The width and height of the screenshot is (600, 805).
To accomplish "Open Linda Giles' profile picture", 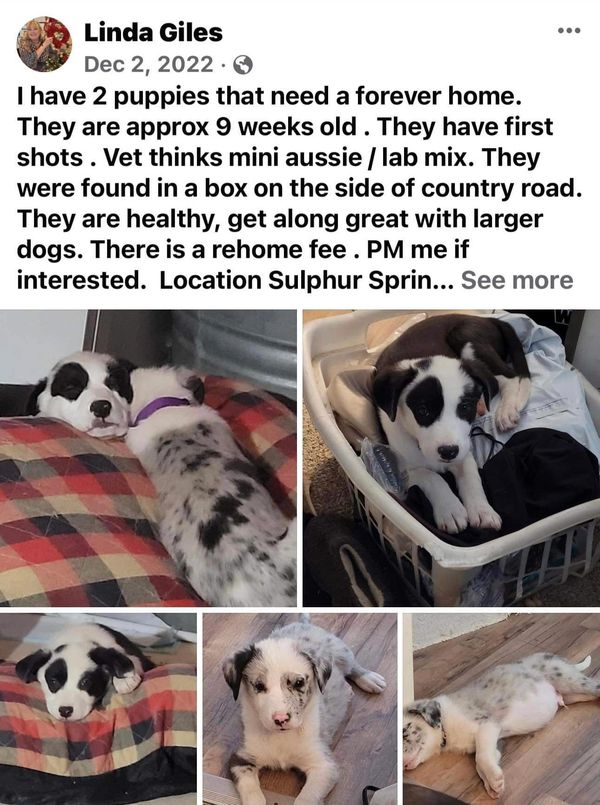I will 44,44.
